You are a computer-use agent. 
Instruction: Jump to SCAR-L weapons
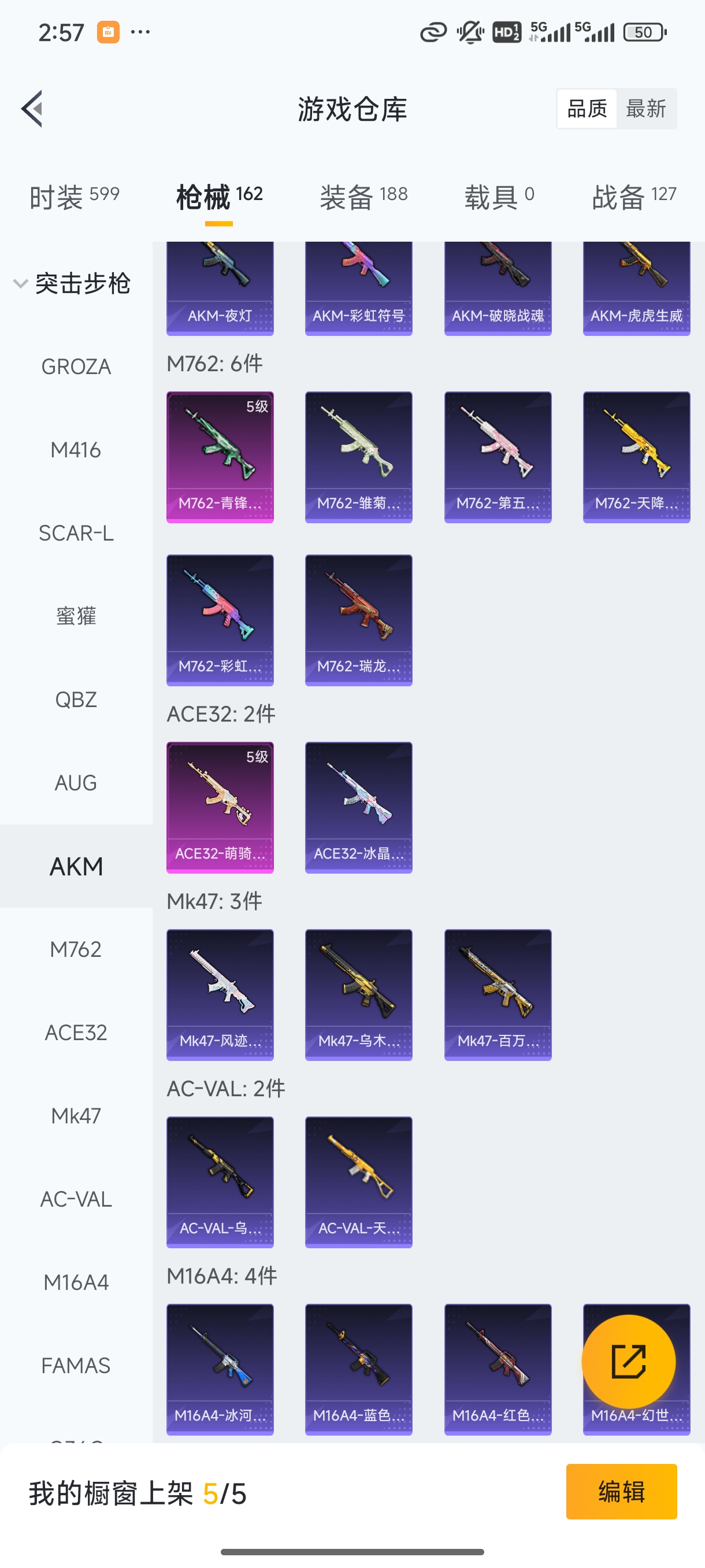(76, 533)
